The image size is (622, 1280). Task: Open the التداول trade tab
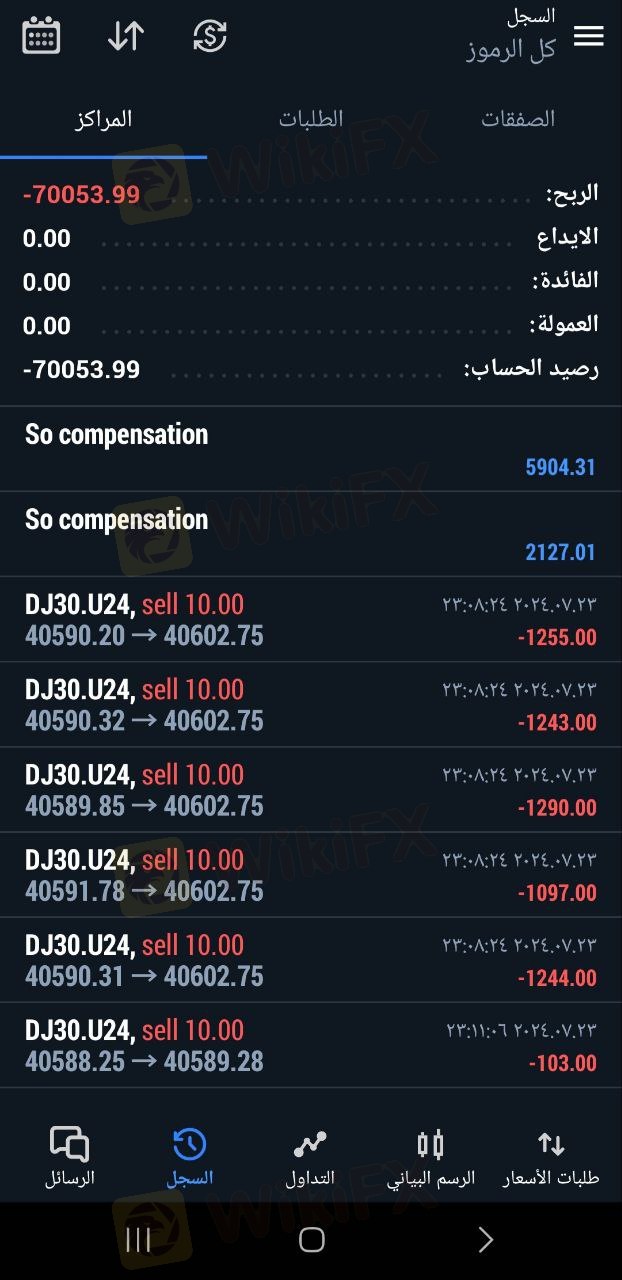tap(310, 1157)
